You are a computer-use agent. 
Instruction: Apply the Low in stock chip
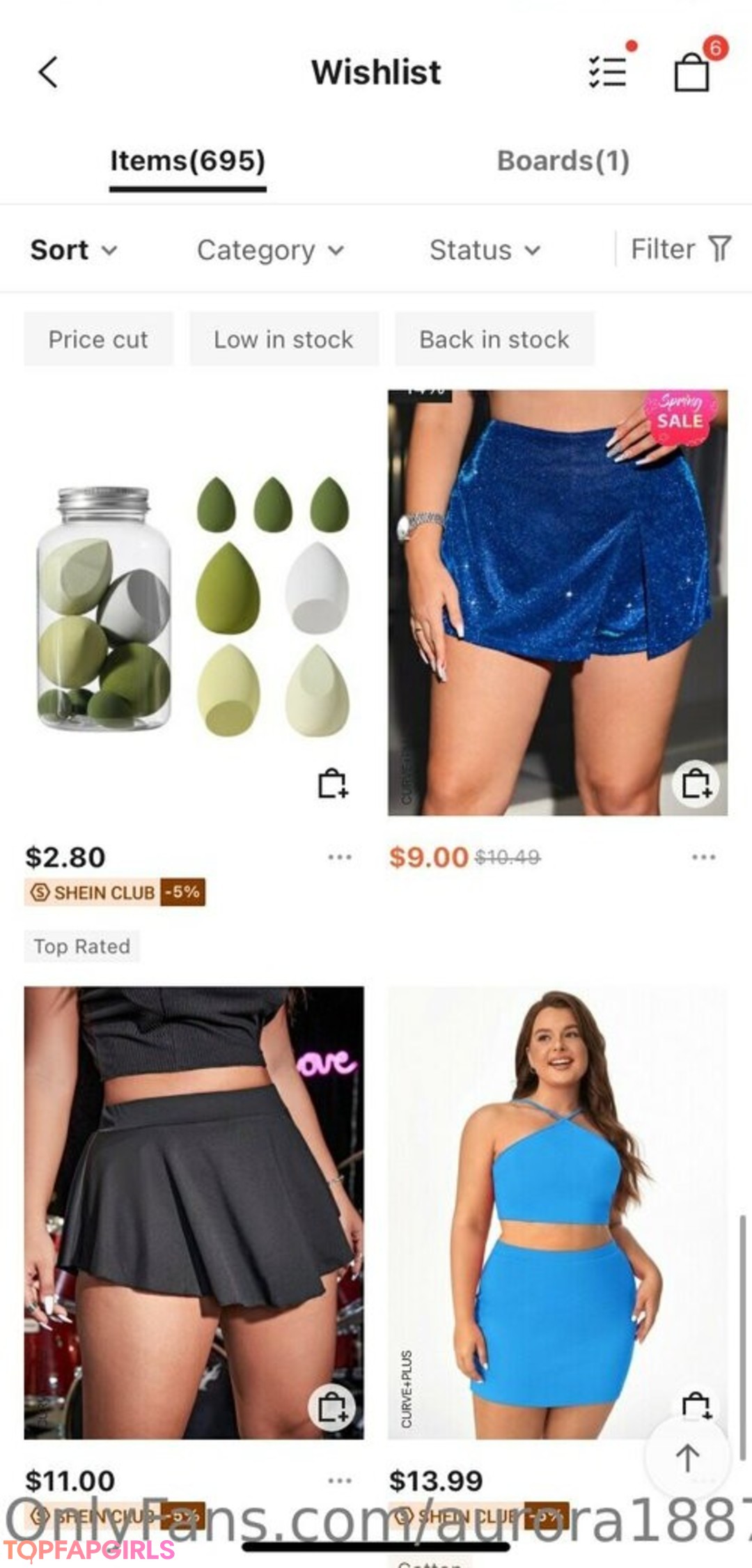click(x=283, y=340)
